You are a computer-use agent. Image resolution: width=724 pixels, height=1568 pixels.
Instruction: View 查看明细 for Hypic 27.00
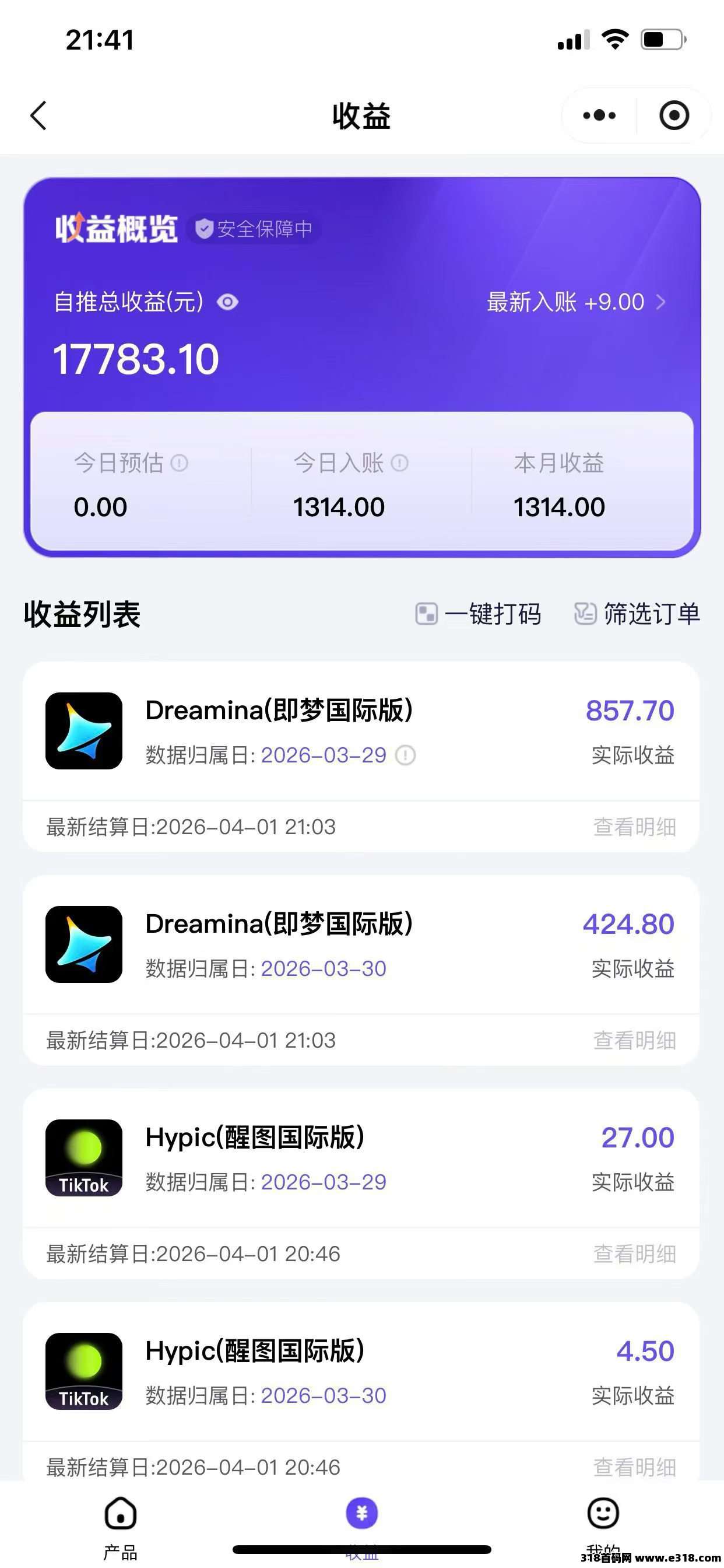634,1255
